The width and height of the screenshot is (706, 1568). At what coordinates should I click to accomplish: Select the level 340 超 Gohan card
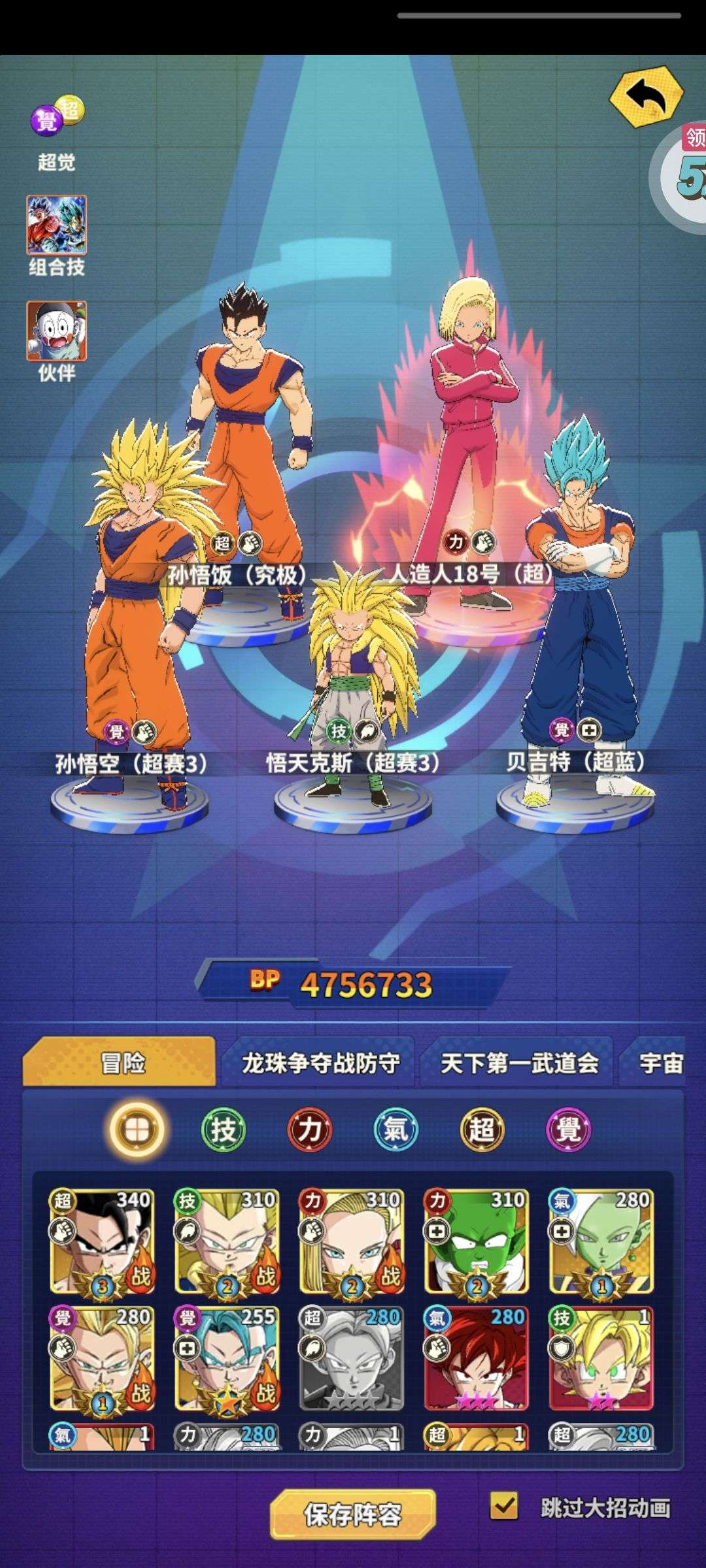(102, 1242)
